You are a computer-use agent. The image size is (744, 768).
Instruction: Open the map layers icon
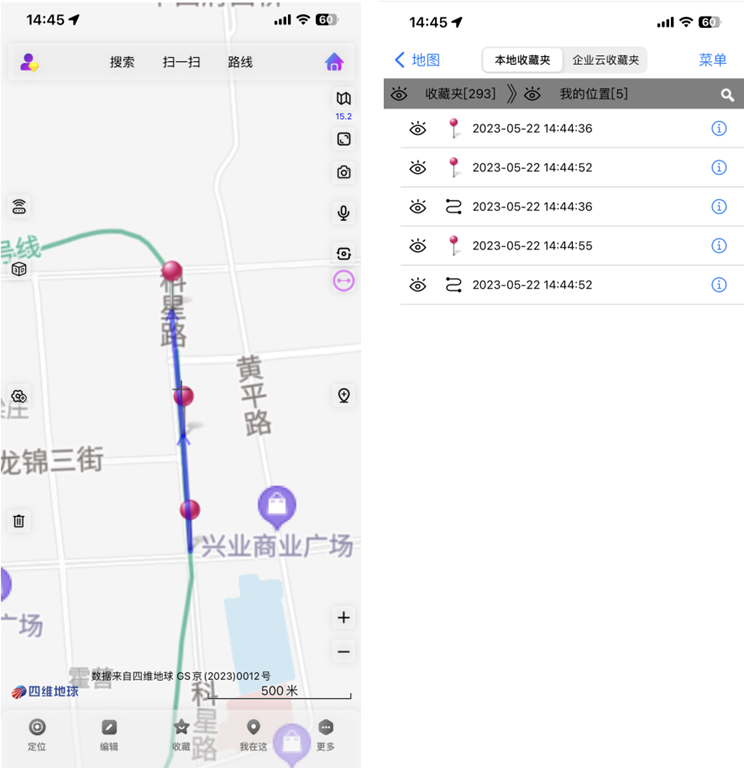[344, 99]
